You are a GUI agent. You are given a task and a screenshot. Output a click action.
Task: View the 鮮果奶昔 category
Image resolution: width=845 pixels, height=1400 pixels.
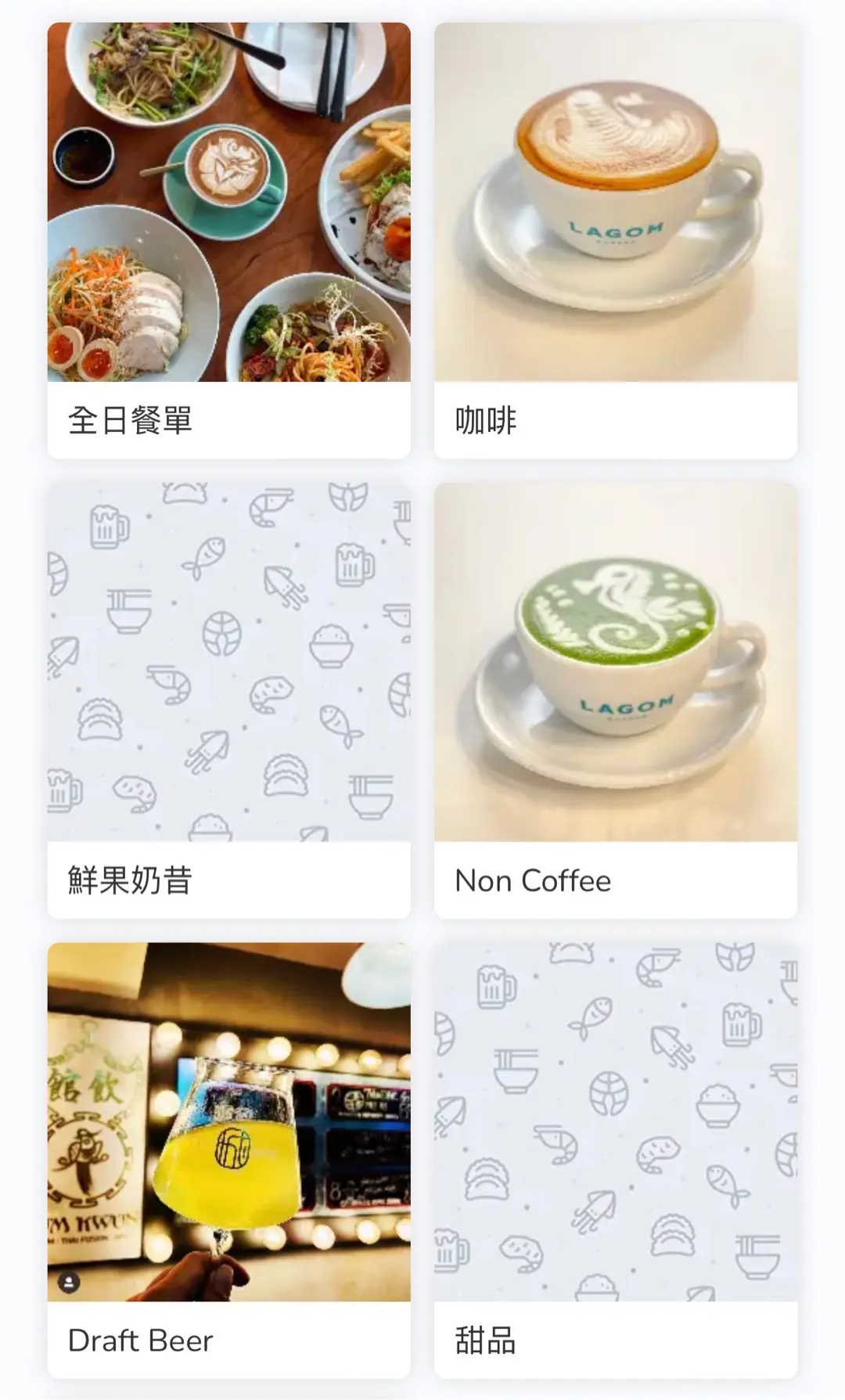[228, 700]
